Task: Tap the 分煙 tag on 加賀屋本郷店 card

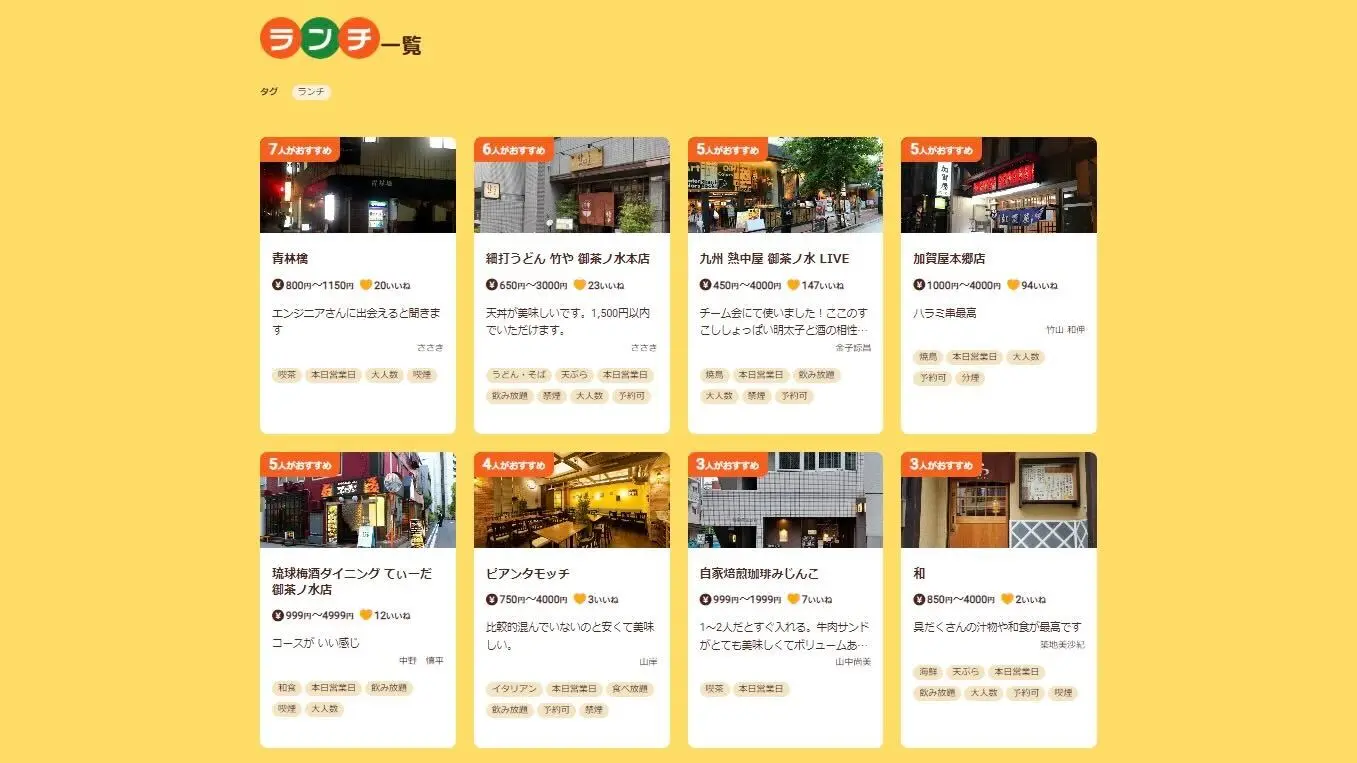Action: coord(969,378)
